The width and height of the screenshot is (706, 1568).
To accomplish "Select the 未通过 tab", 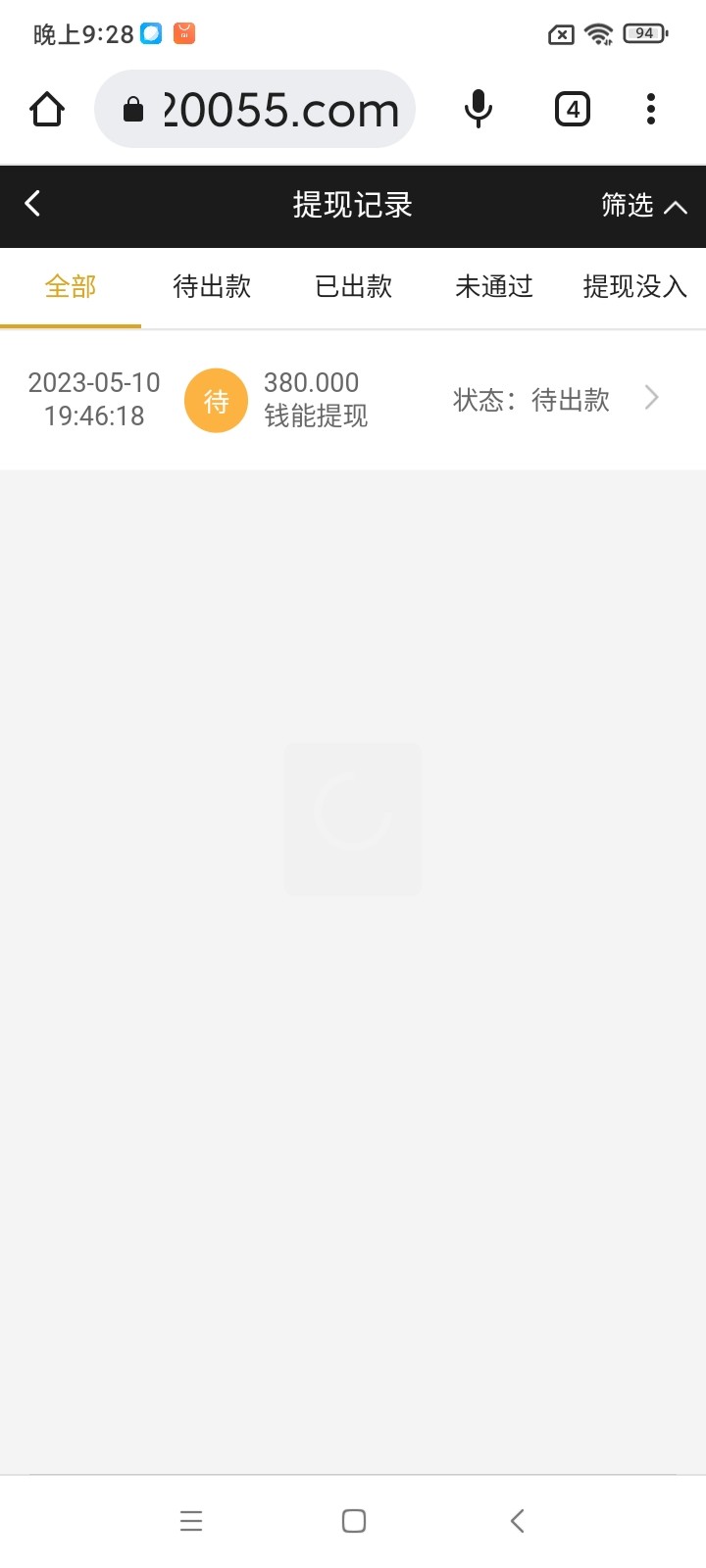I will [x=493, y=286].
